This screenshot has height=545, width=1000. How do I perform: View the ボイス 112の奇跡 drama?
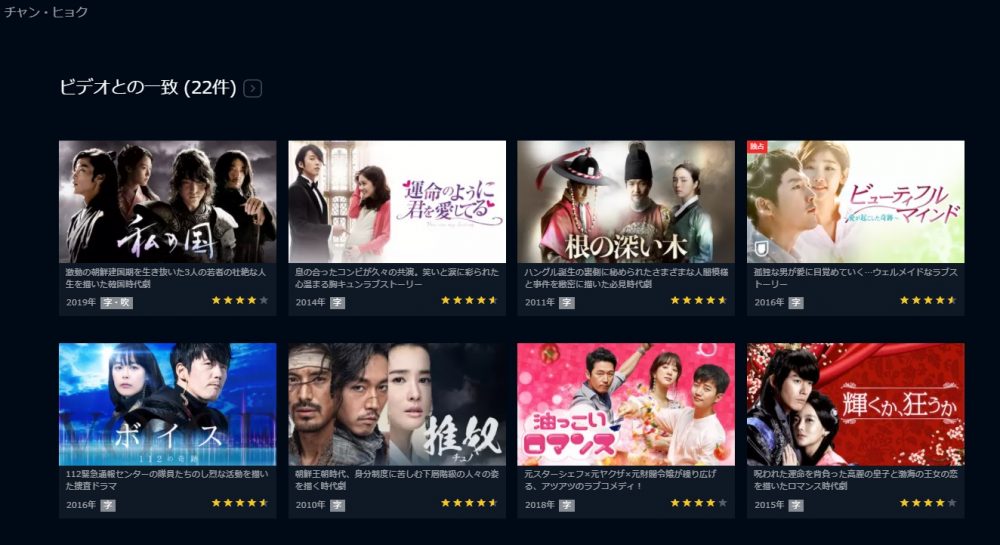[167, 404]
